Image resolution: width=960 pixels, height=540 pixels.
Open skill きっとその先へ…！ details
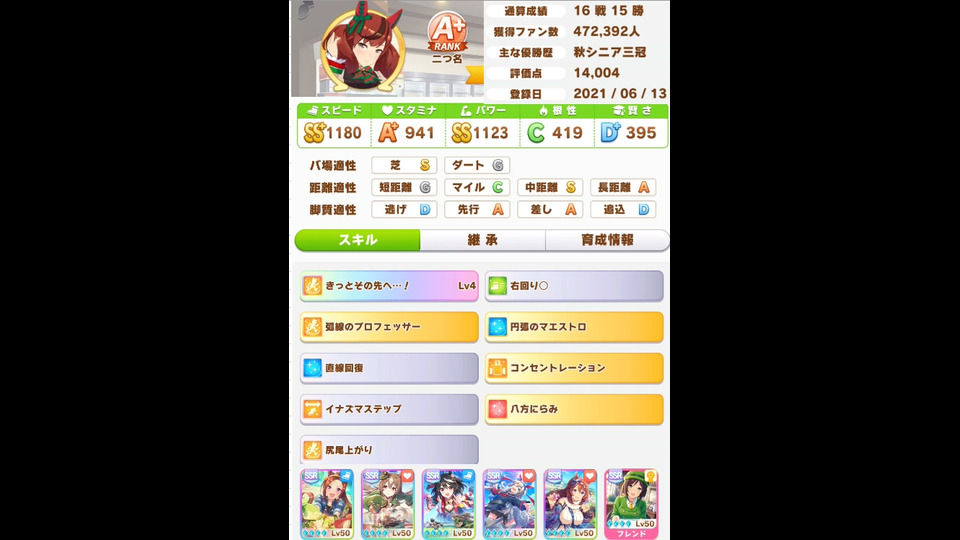[x=389, y=286]
